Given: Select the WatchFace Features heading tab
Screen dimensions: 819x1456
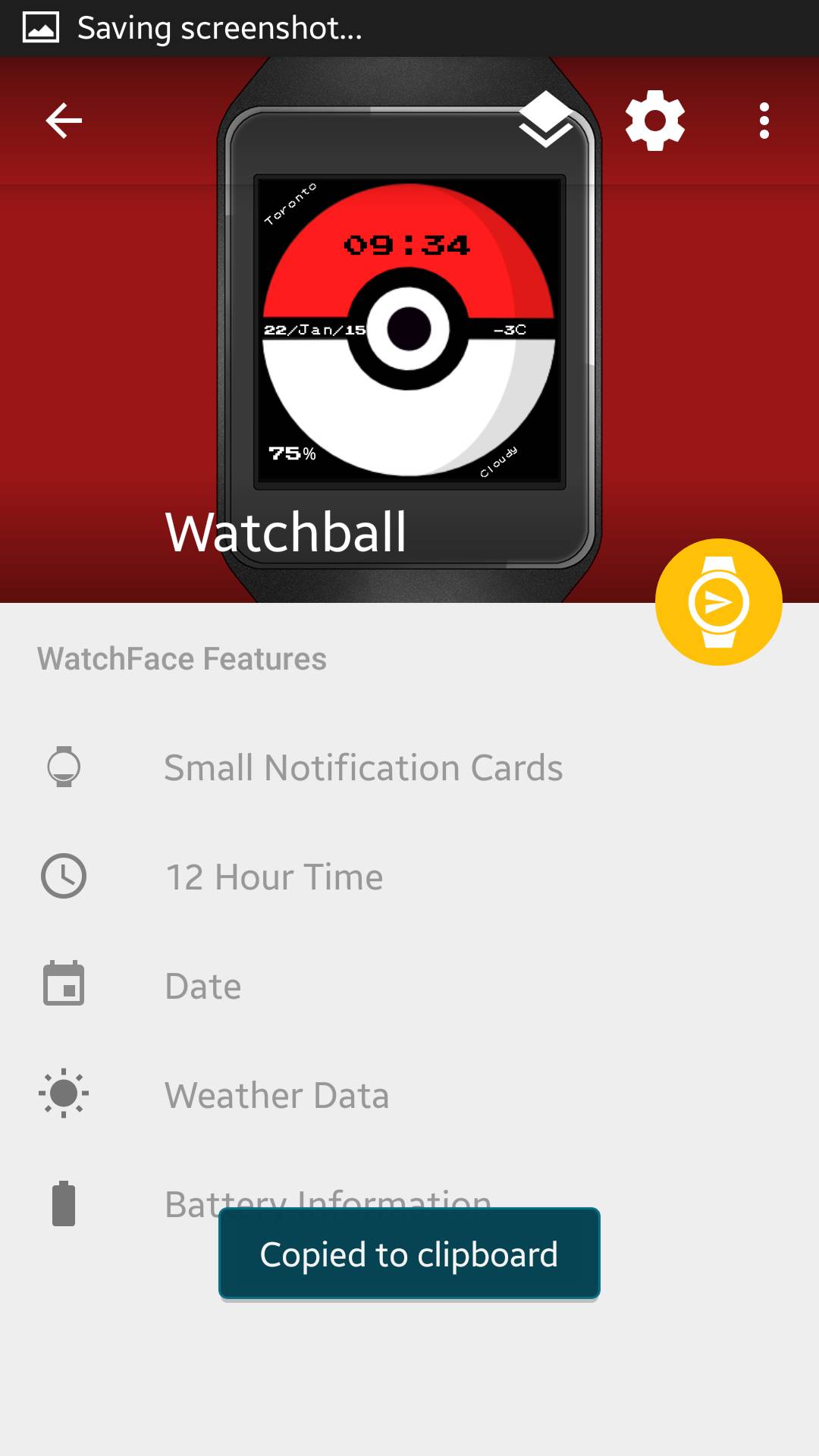Looking at the screenshot, I should coord(182,658).
